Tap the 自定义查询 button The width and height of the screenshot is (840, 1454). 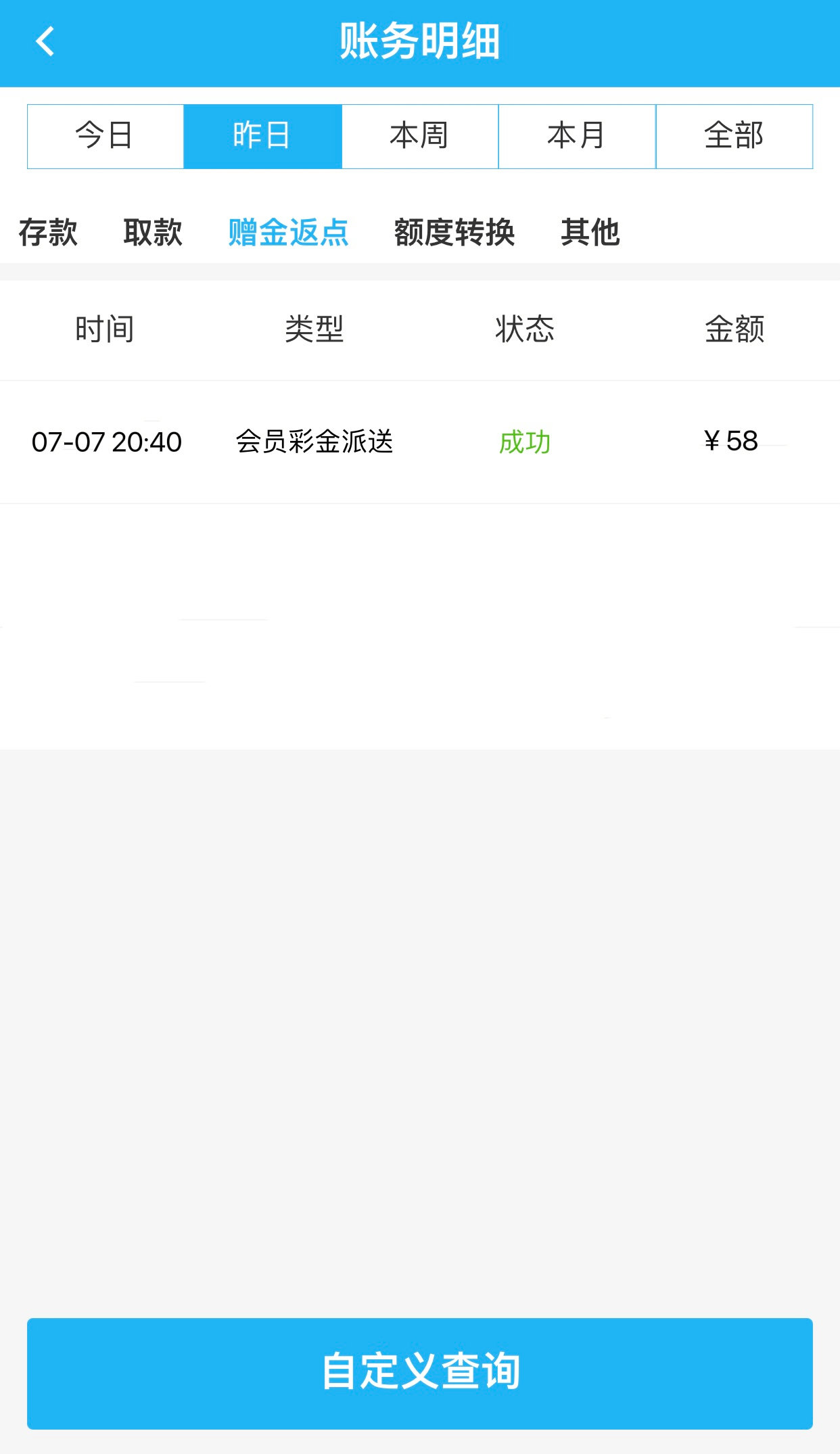coord(420,1374)
